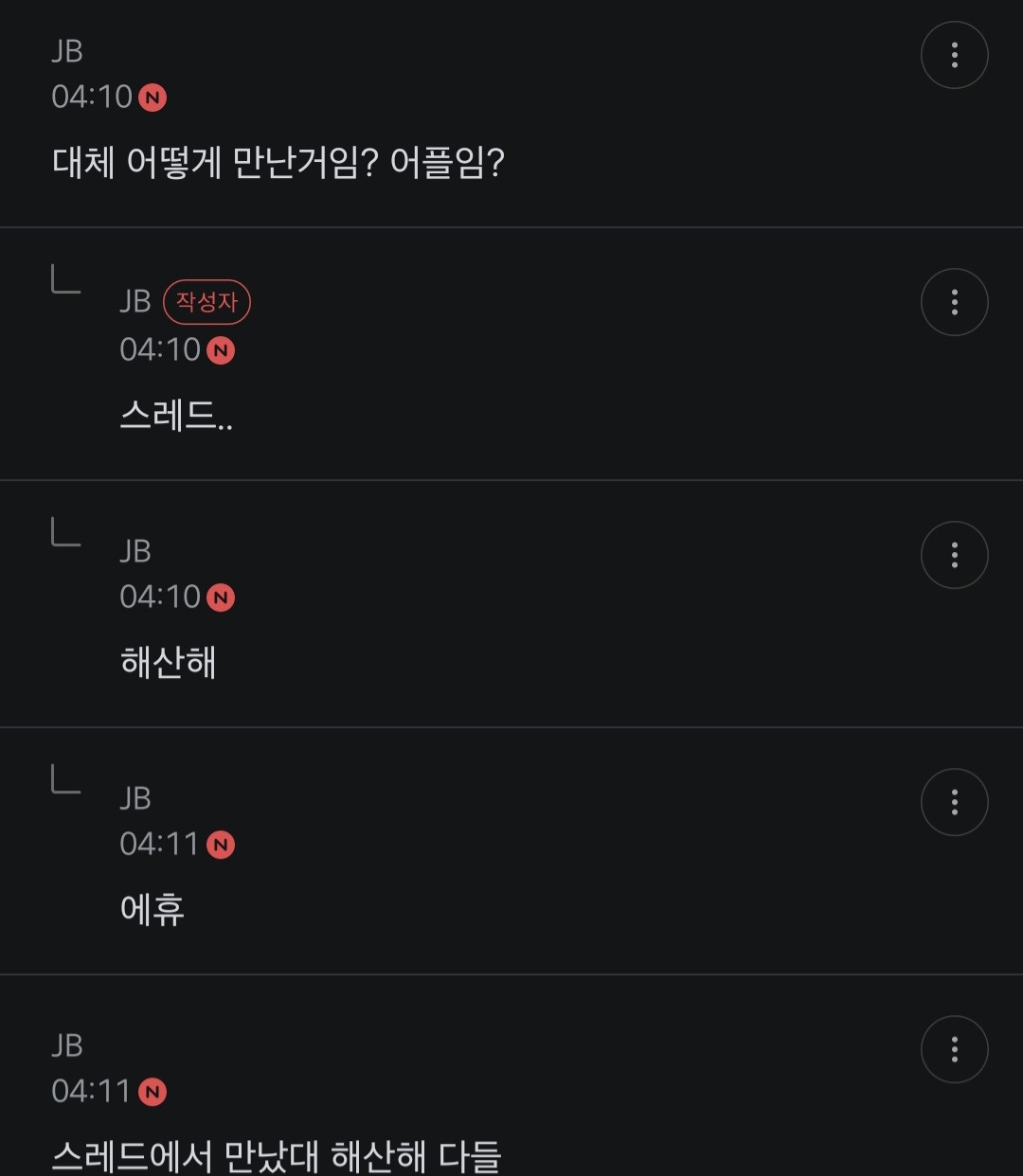
Task: Open more options for the '에휴' reply
Action: click(954, 802)
